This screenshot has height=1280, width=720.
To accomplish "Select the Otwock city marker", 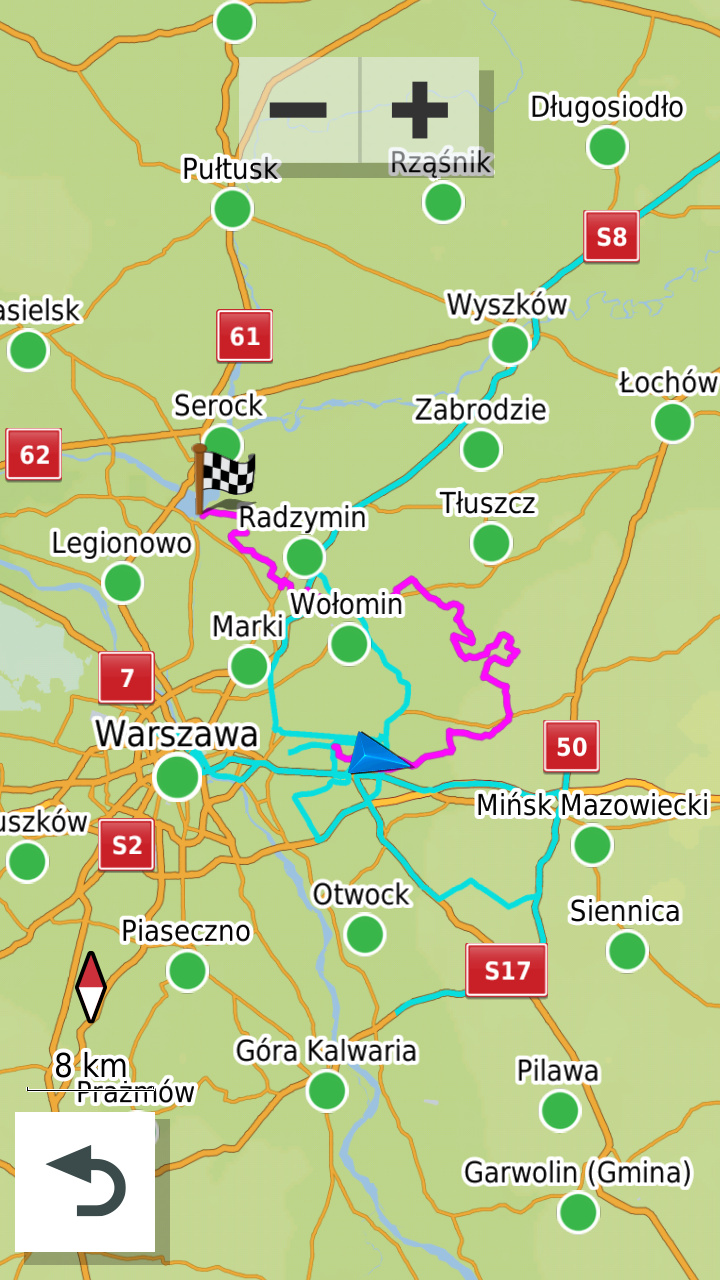I will (x=364, y=933).
